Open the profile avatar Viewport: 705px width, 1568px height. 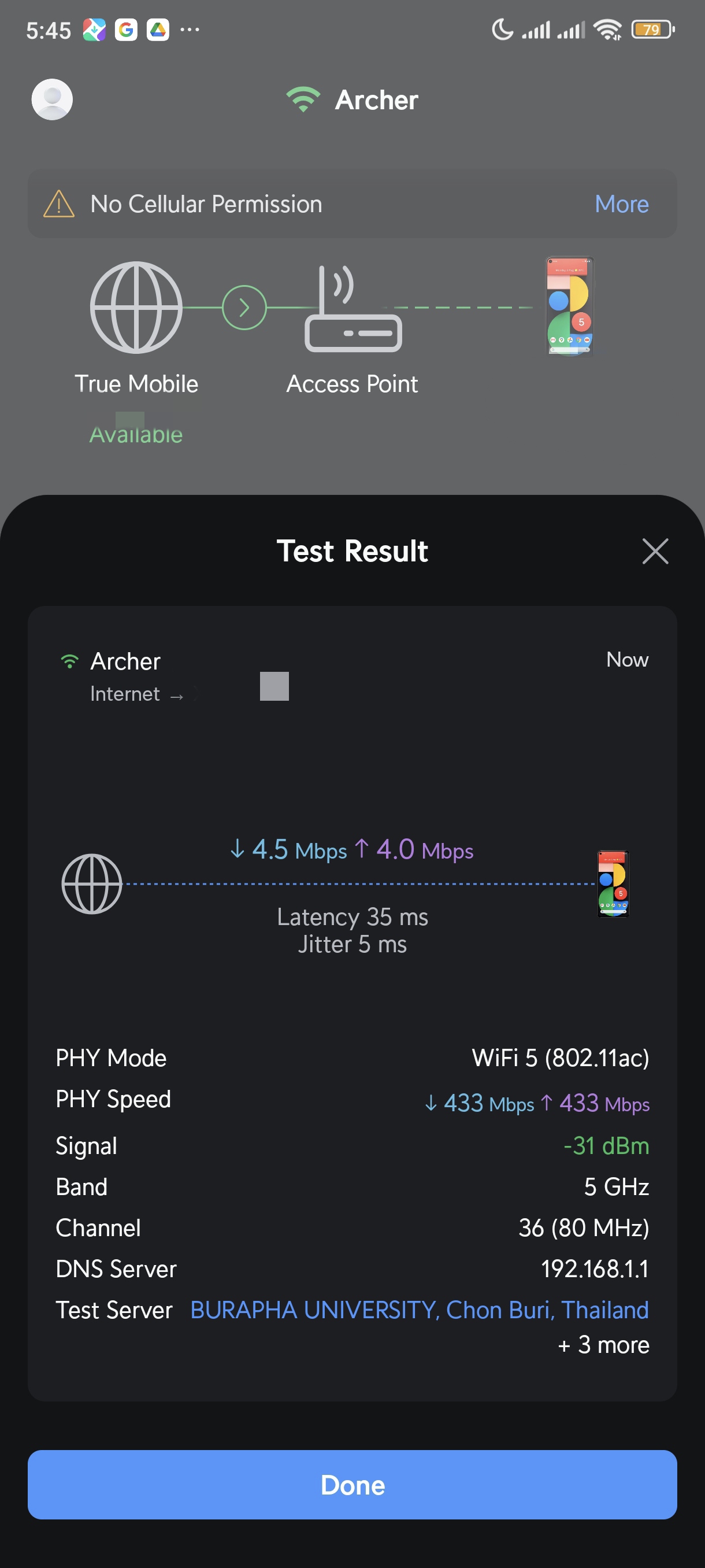coord(53,99)
